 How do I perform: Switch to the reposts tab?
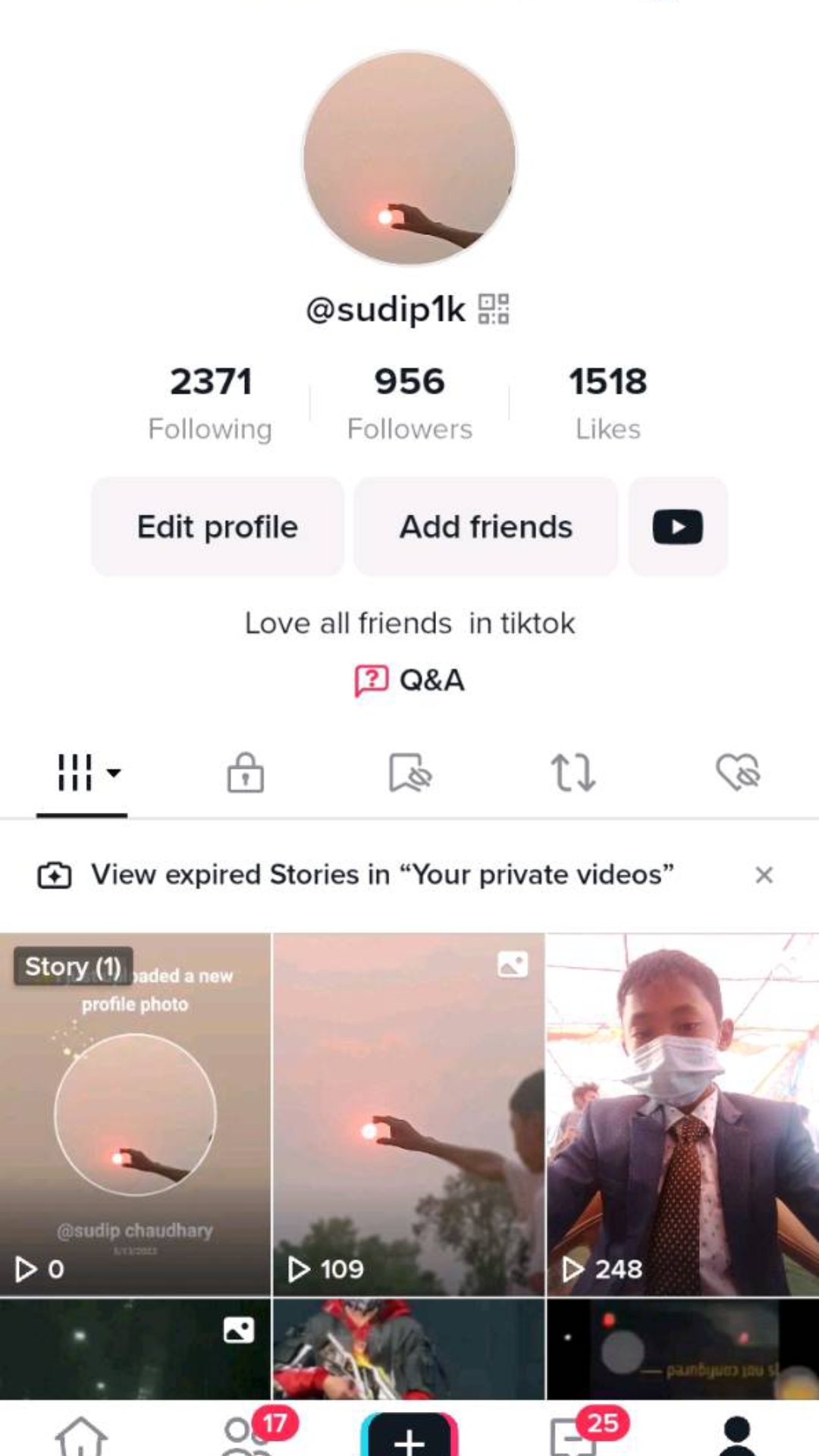point(573,773)
